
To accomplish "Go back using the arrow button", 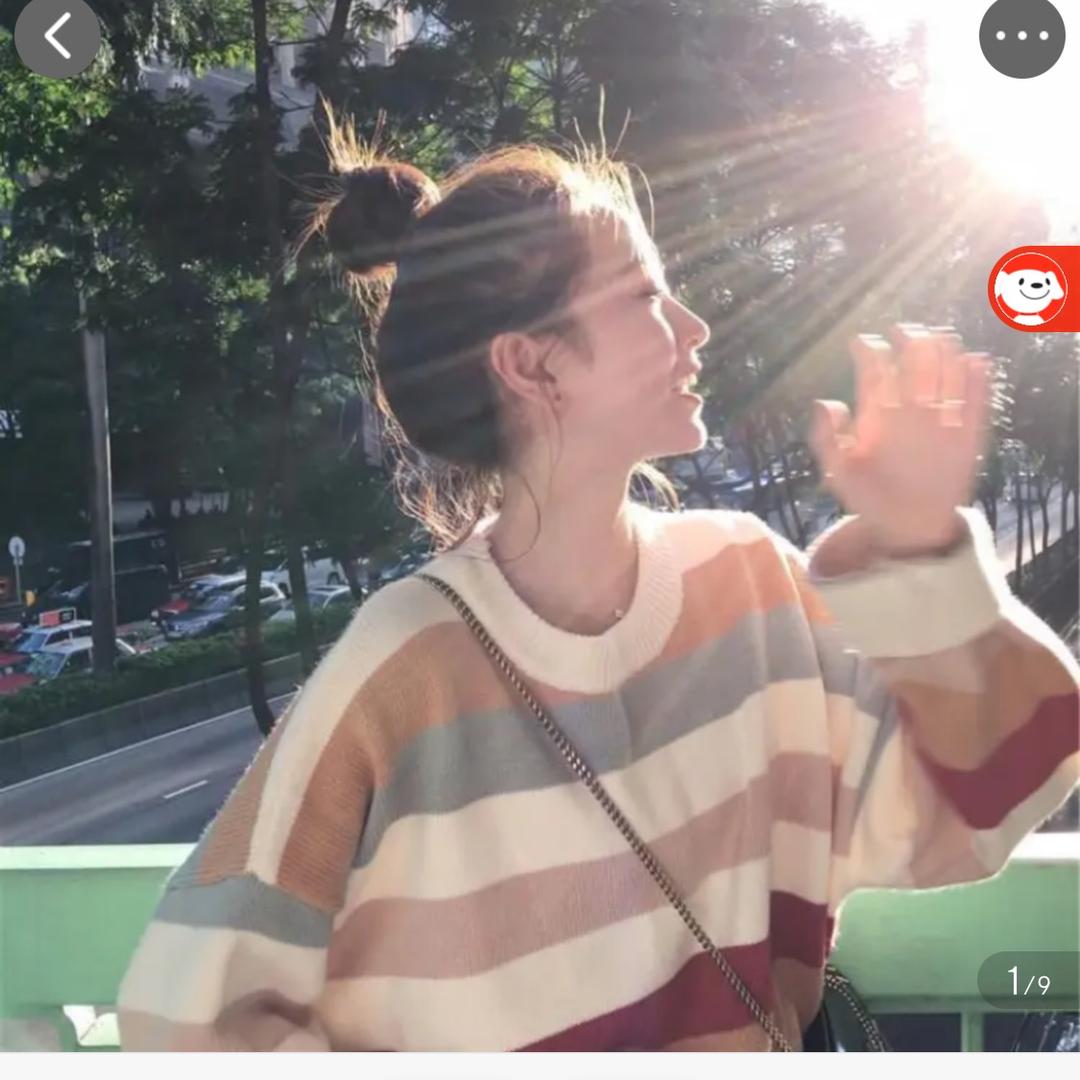I will click(x=57, y=36).
